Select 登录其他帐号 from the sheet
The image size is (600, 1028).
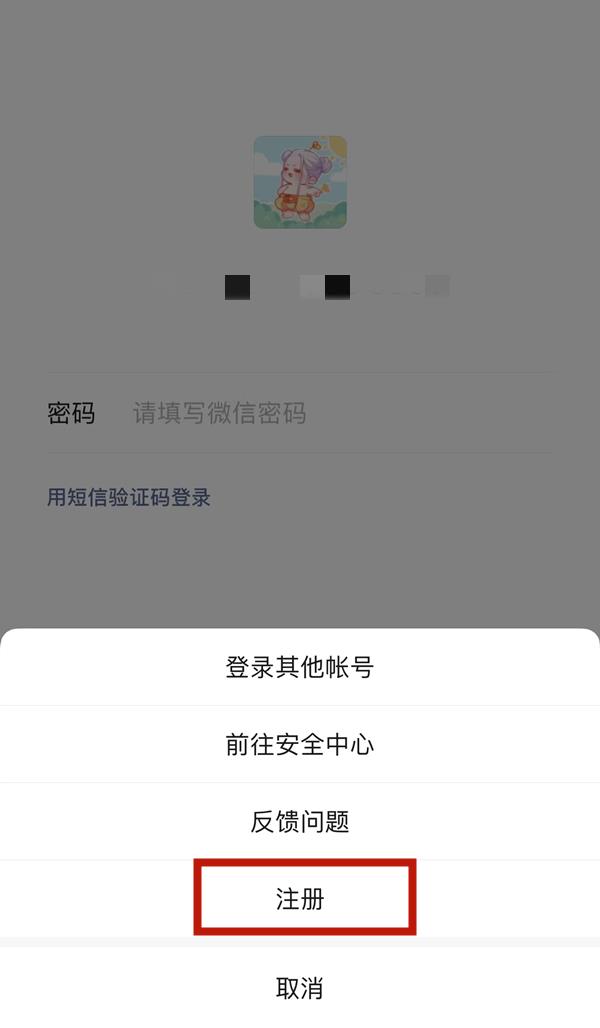coord(300,667)
